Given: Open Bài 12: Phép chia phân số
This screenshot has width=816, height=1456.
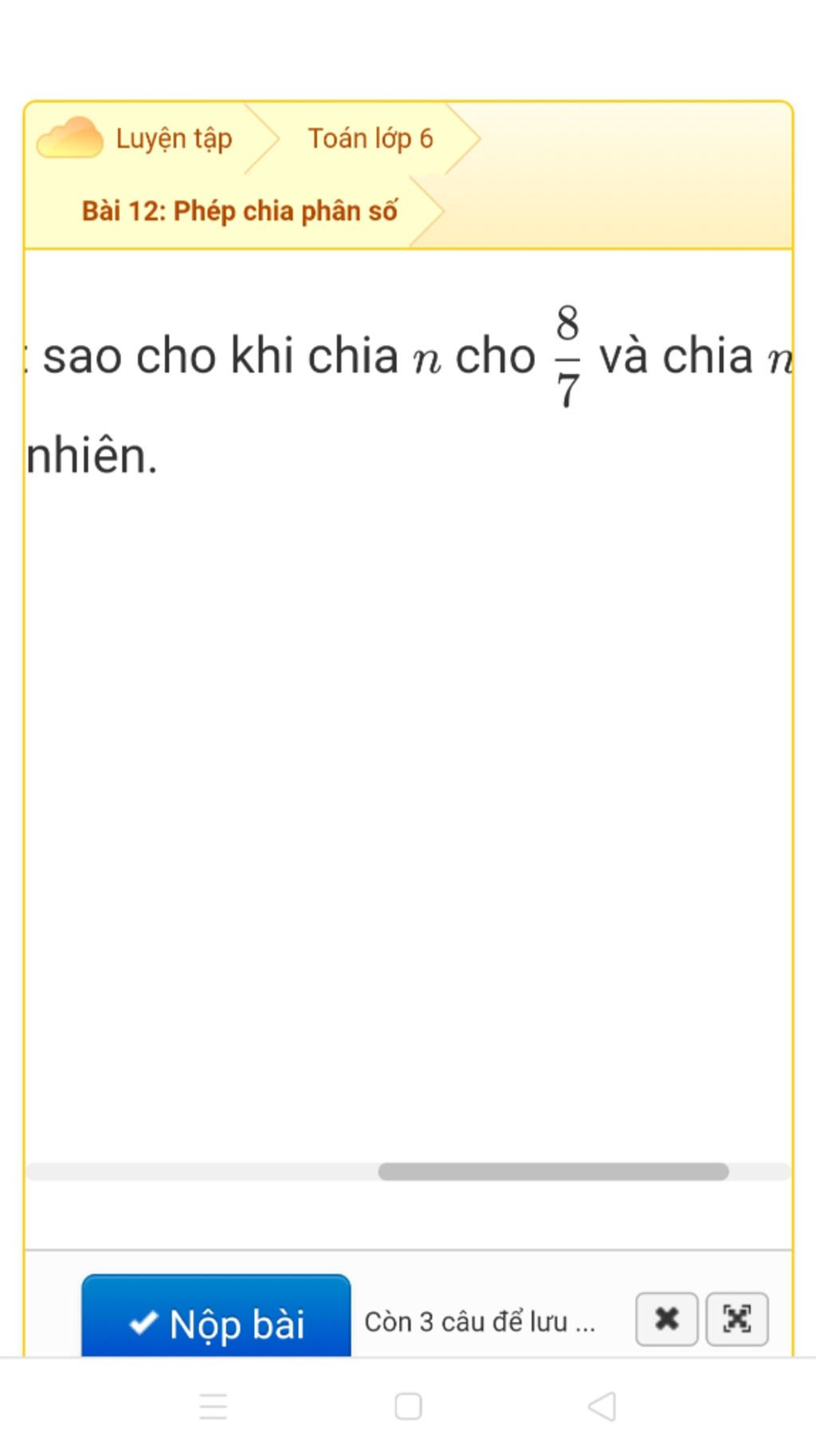Looking at the screenshot, I should click(x=239, y=211).
